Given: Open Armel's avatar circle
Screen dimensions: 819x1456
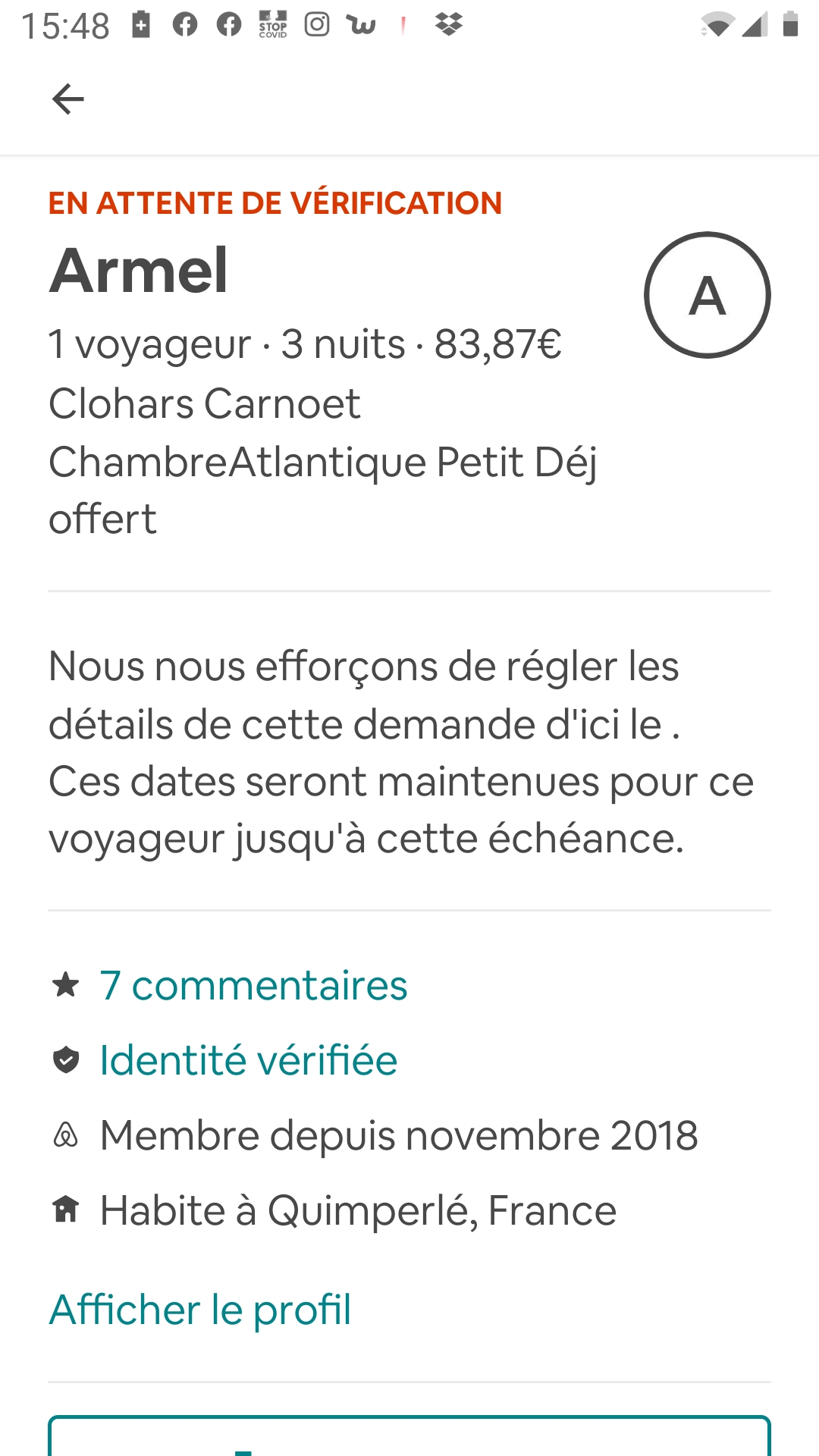Looking at the screenshot, I should [x=707, y=295].
